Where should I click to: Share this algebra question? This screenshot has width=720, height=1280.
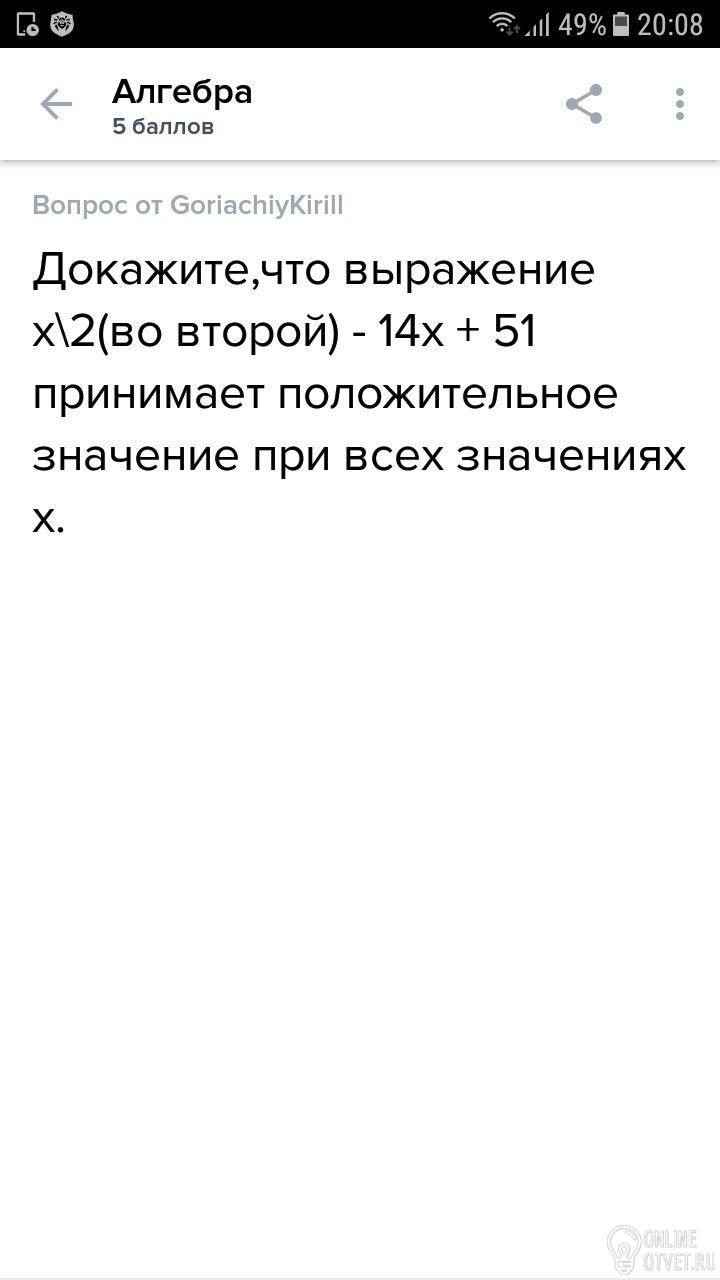click(584, 104)
